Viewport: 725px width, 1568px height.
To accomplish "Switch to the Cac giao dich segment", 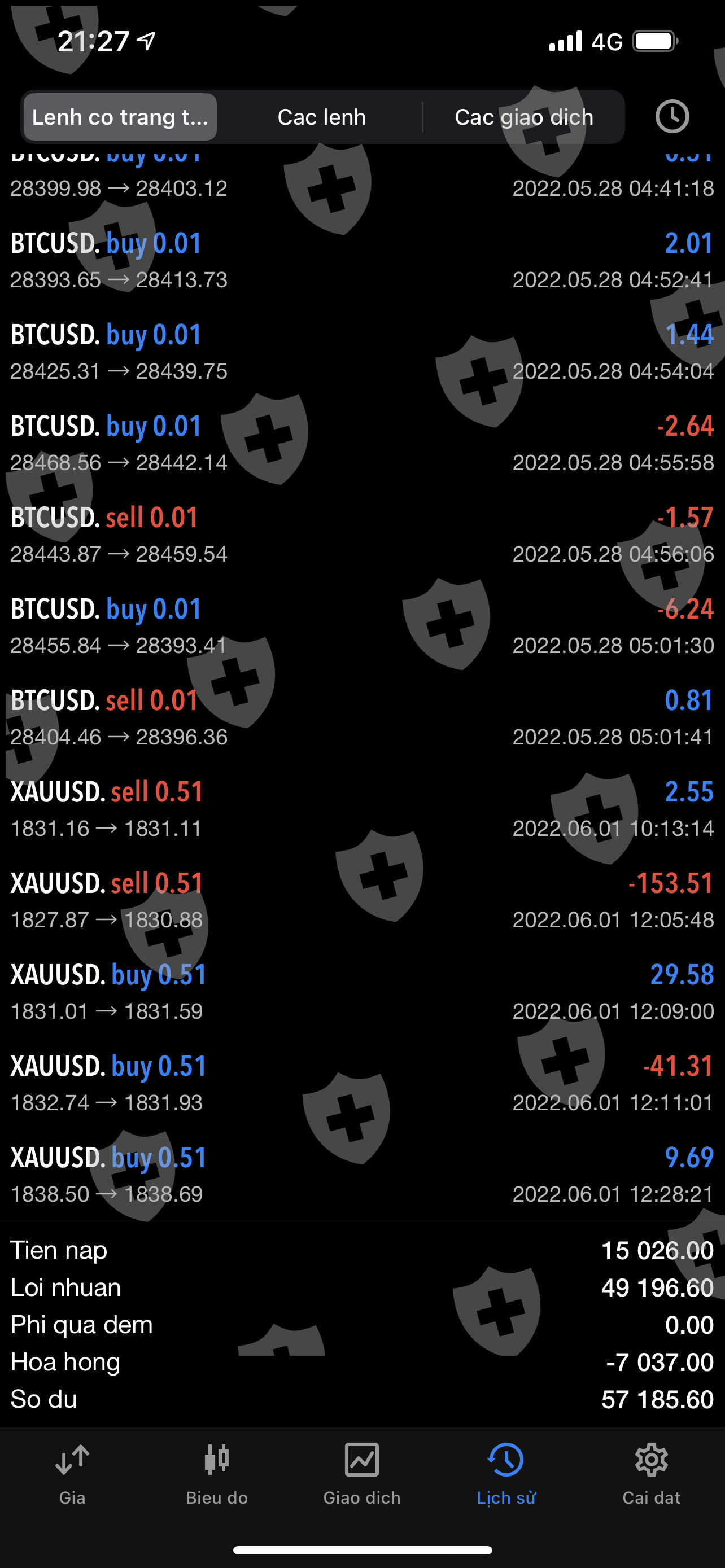I will [x=523, y=117].
